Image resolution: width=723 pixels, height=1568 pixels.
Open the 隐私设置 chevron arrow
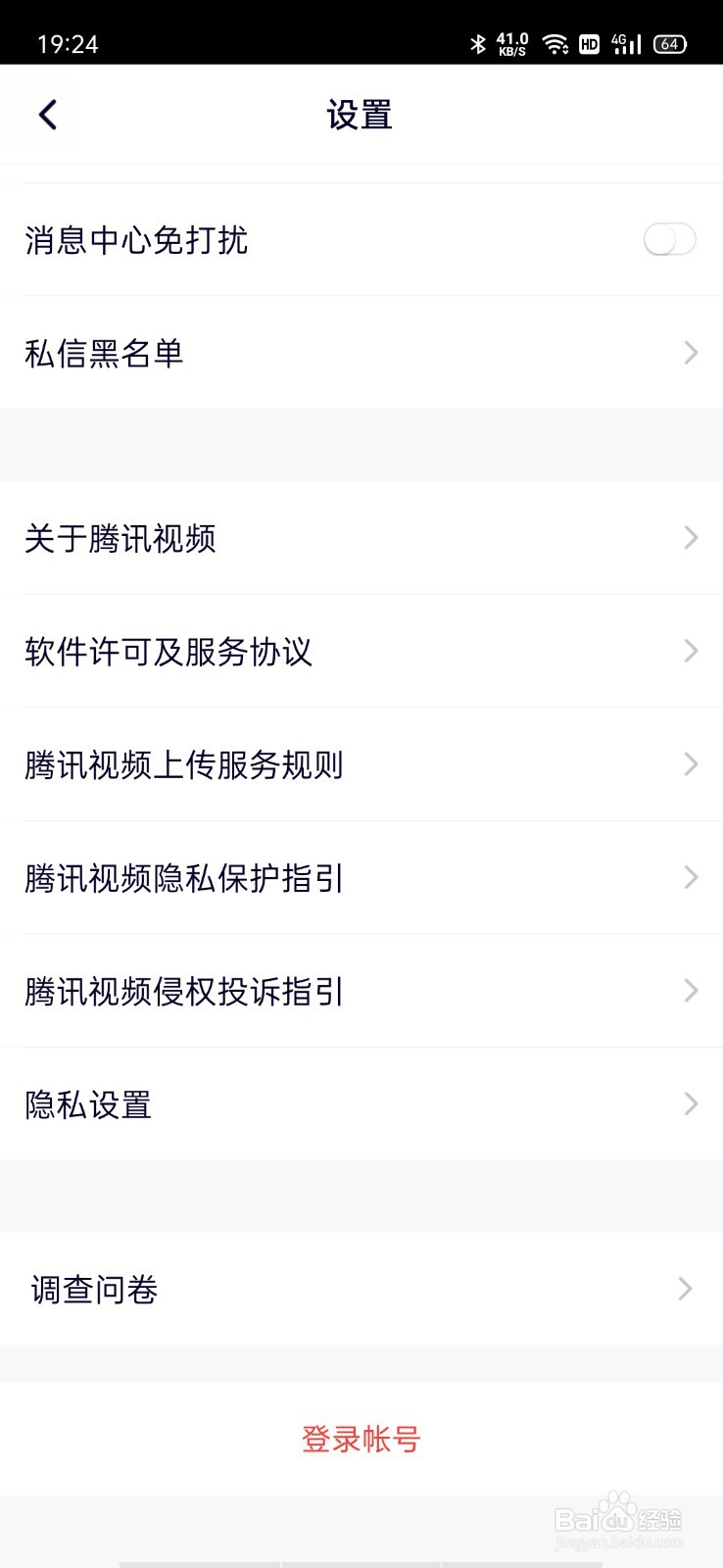(x=692, y=1104)
